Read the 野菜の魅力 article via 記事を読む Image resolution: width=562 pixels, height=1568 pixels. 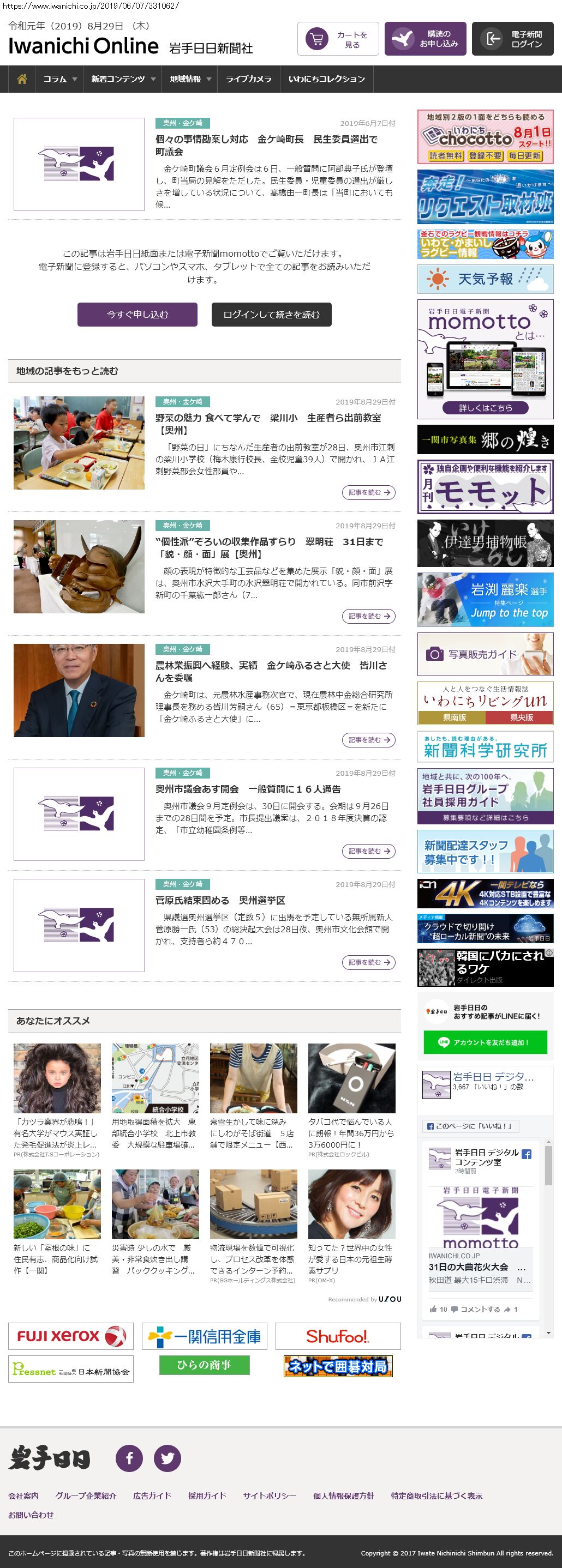(368, 492)
